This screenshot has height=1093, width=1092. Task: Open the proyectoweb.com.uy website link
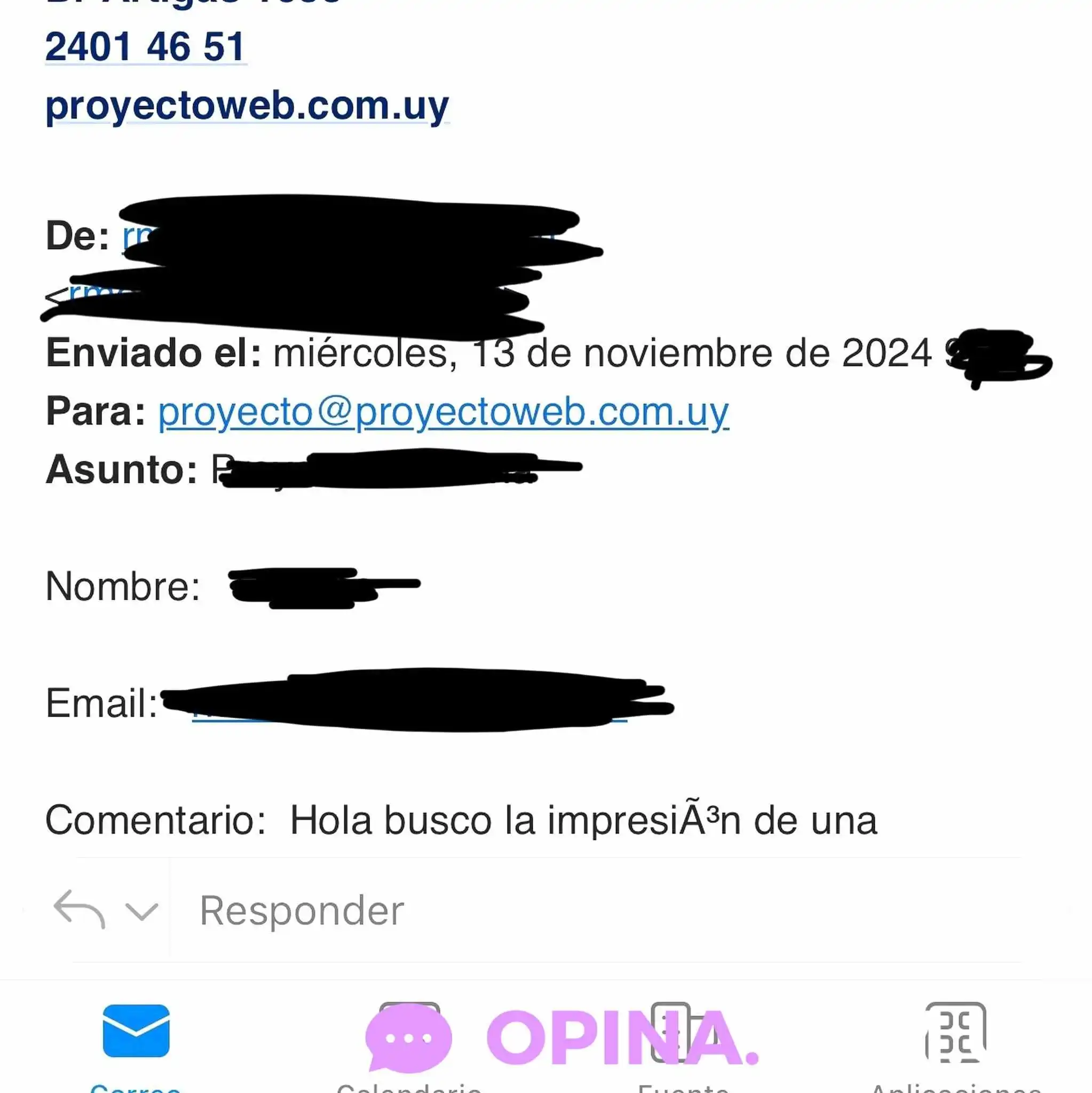pyautogui.click(x=247, y=106)
